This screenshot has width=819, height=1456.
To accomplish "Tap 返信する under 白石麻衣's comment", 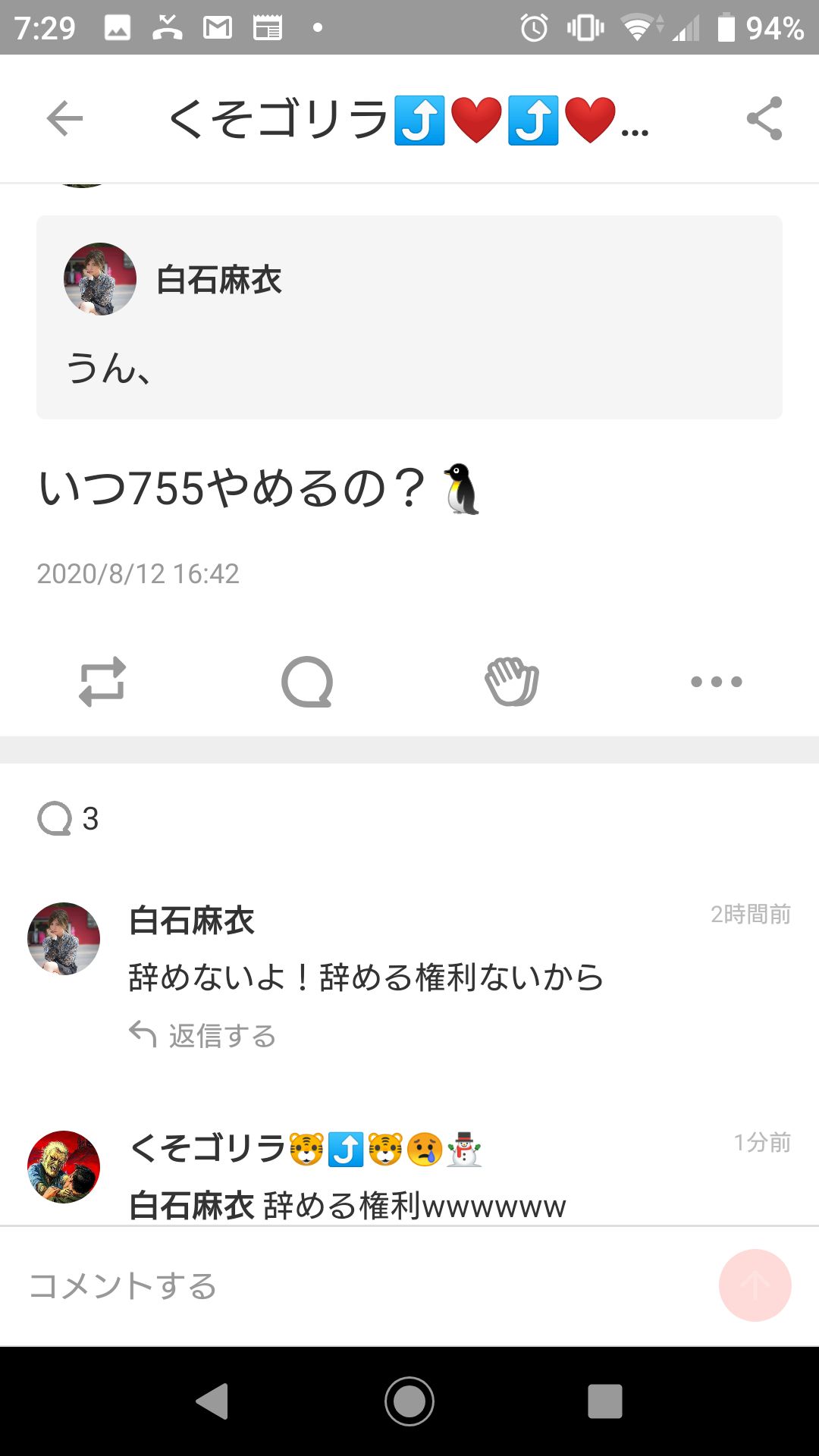I will coord(202,1034).
